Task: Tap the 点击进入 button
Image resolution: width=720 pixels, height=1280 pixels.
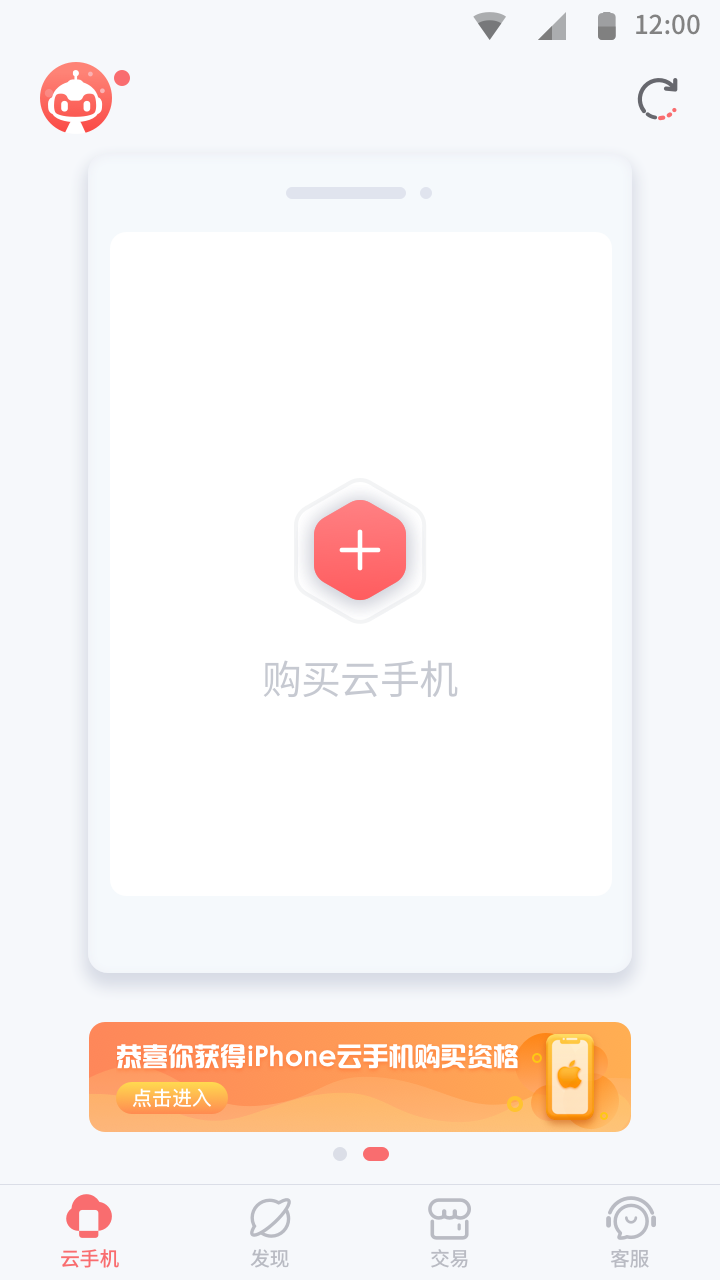Action: pyautogui.click(x=172, y=1098)
